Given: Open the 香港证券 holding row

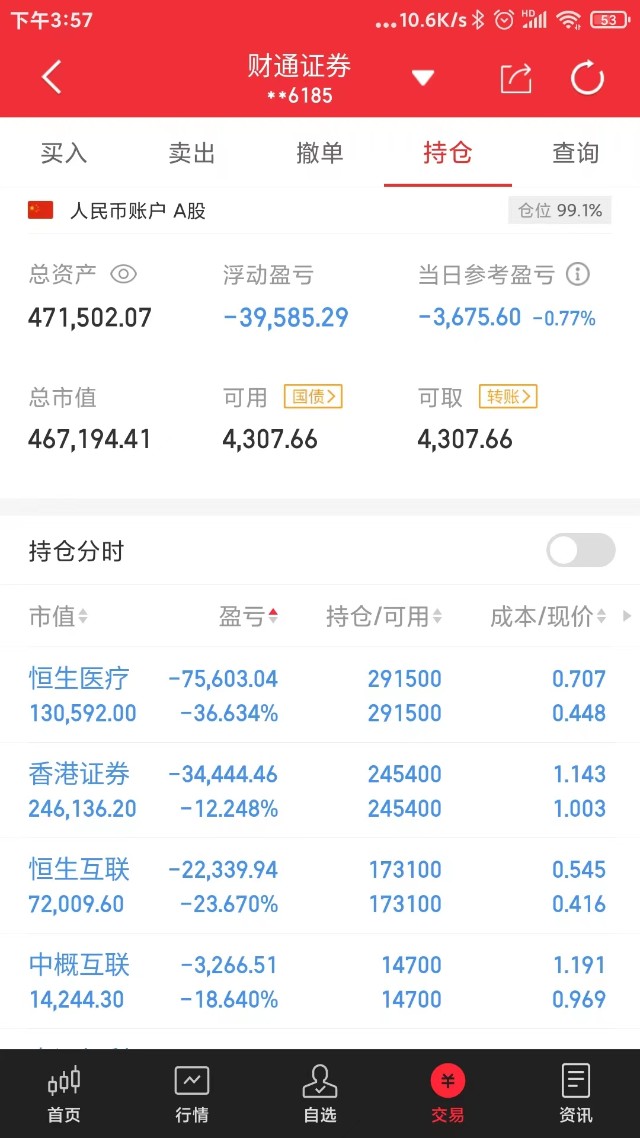Looking at the screenshot, I should click(320, 790).
